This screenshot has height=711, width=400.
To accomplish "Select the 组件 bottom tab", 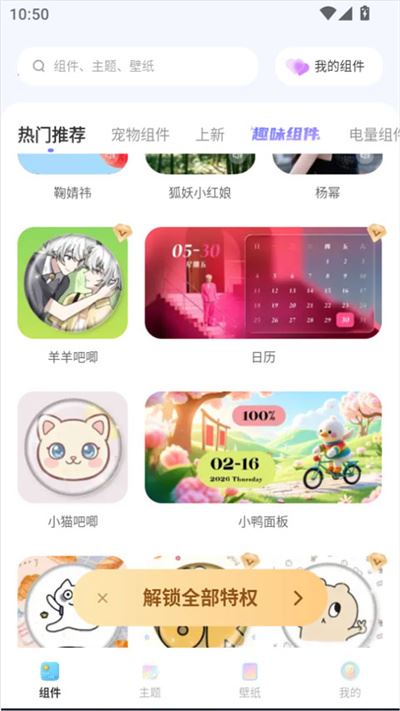I will [x=50, y=680].
